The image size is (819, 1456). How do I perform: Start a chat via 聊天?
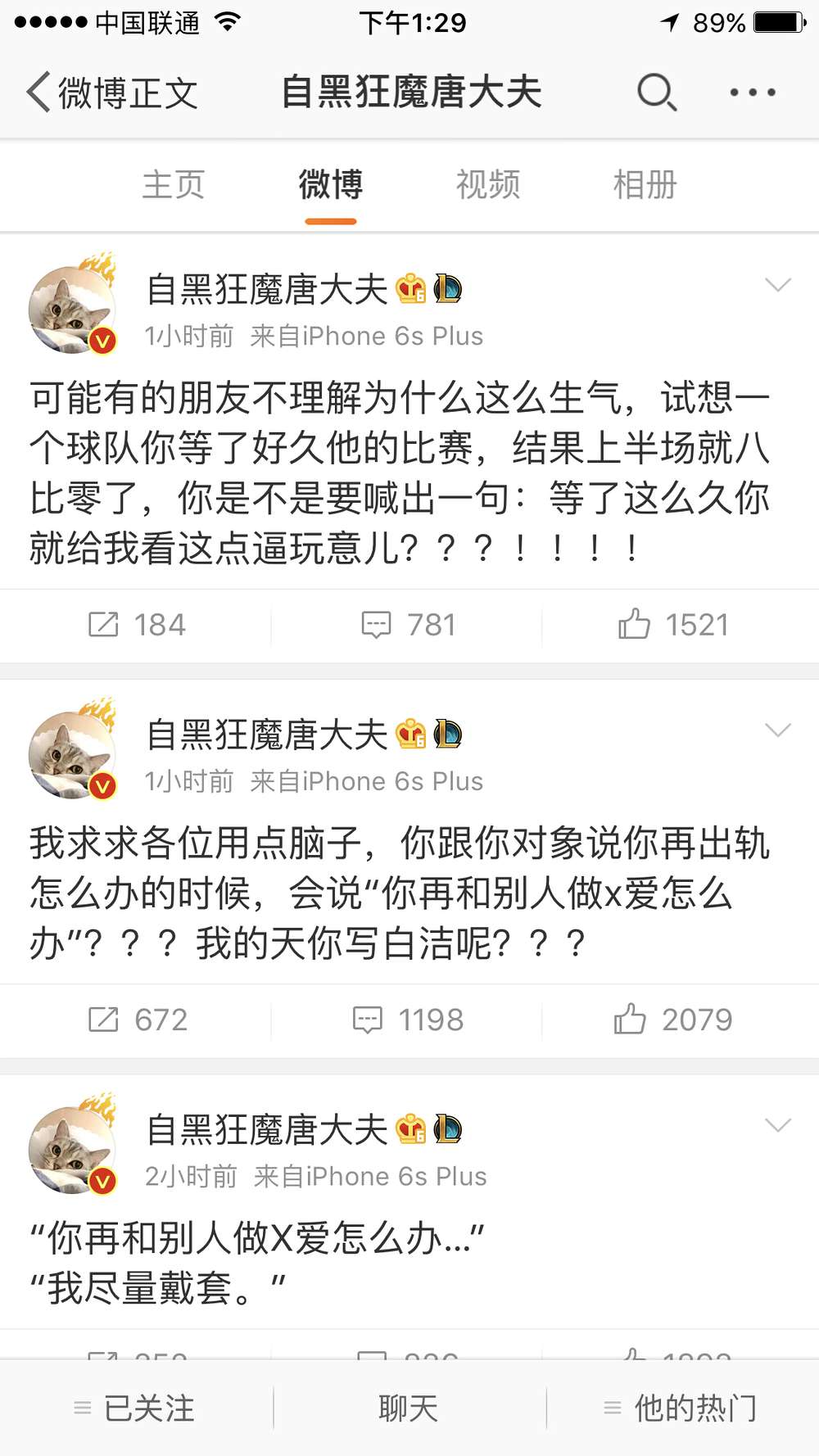[x=408, y=1409]
